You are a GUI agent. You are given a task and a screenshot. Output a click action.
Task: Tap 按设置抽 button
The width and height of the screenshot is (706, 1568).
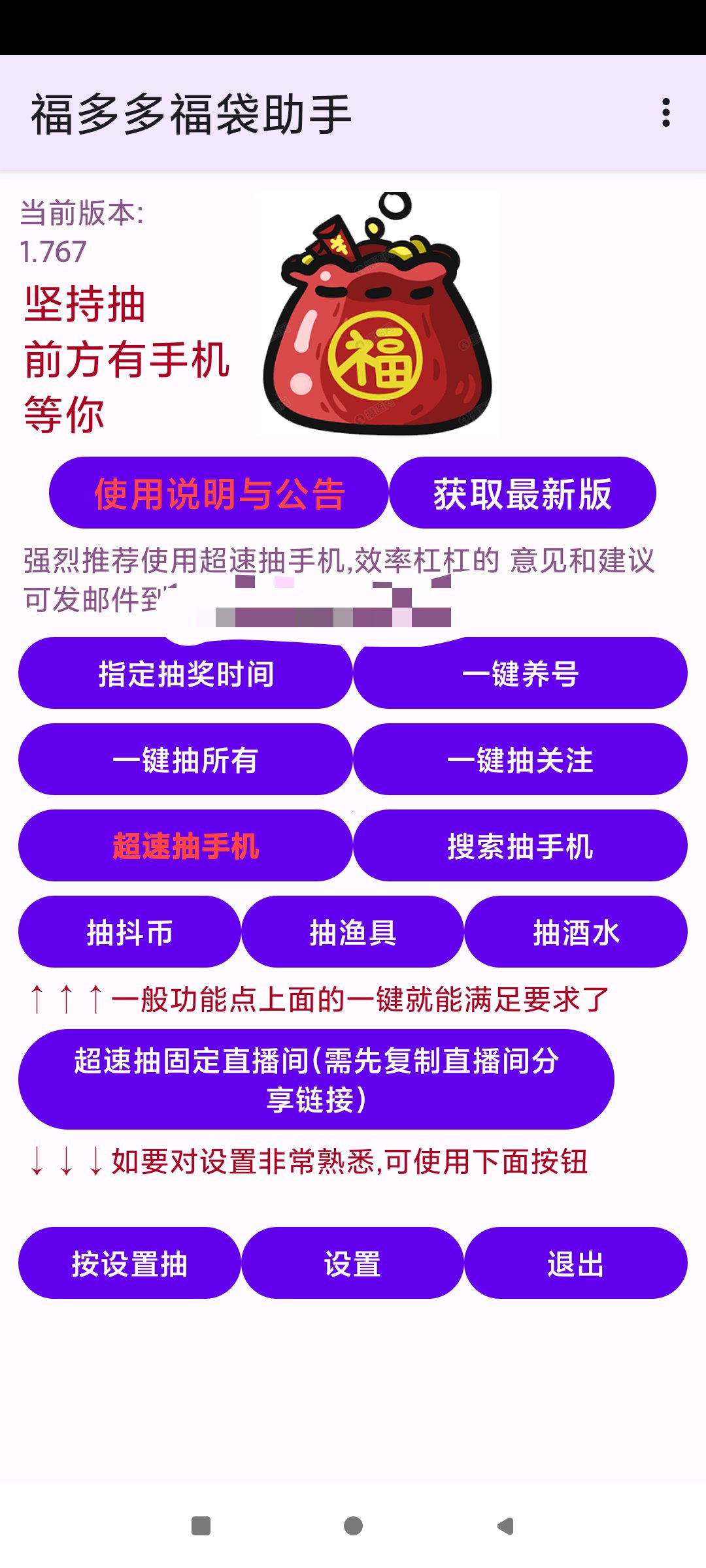click(x=129, y=1264)
